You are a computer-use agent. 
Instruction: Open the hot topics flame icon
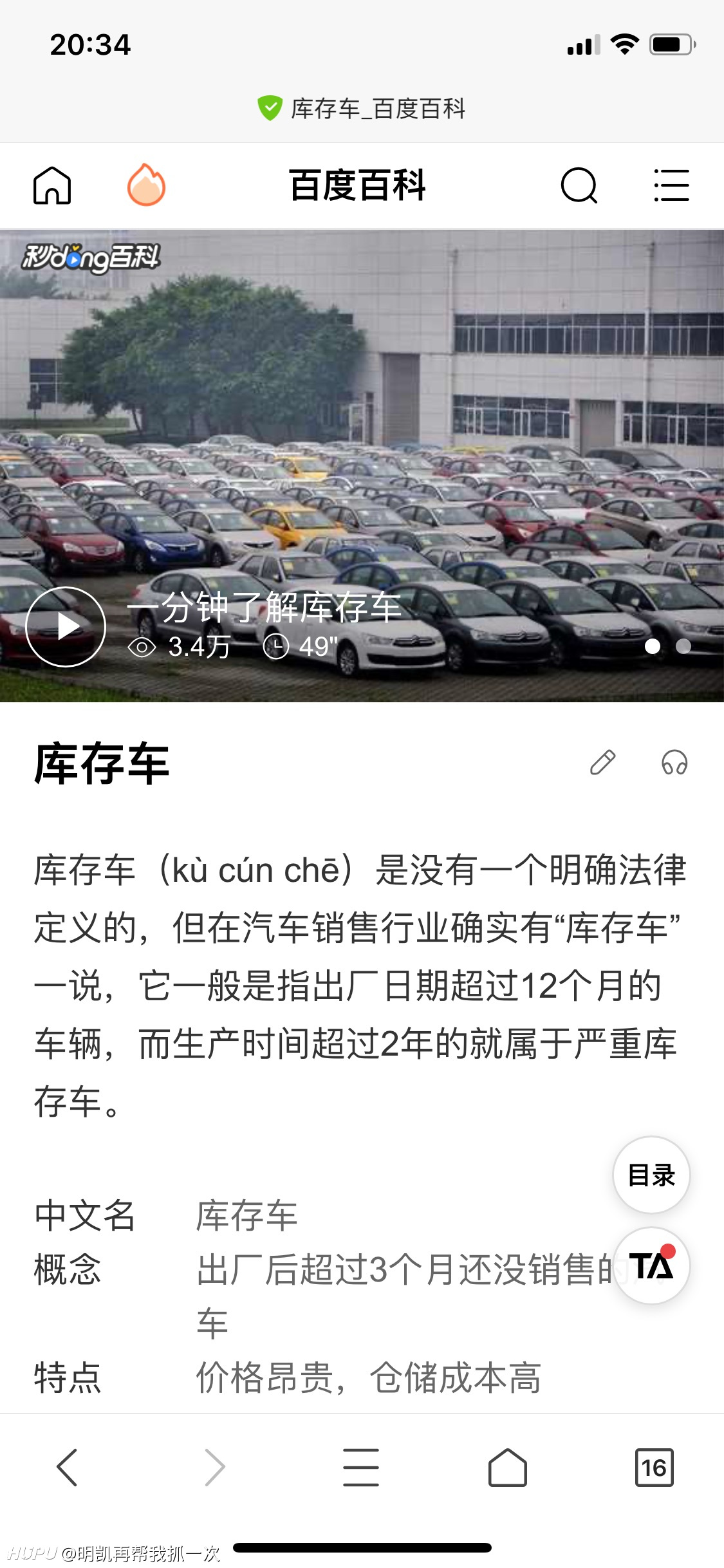(146, 185)
